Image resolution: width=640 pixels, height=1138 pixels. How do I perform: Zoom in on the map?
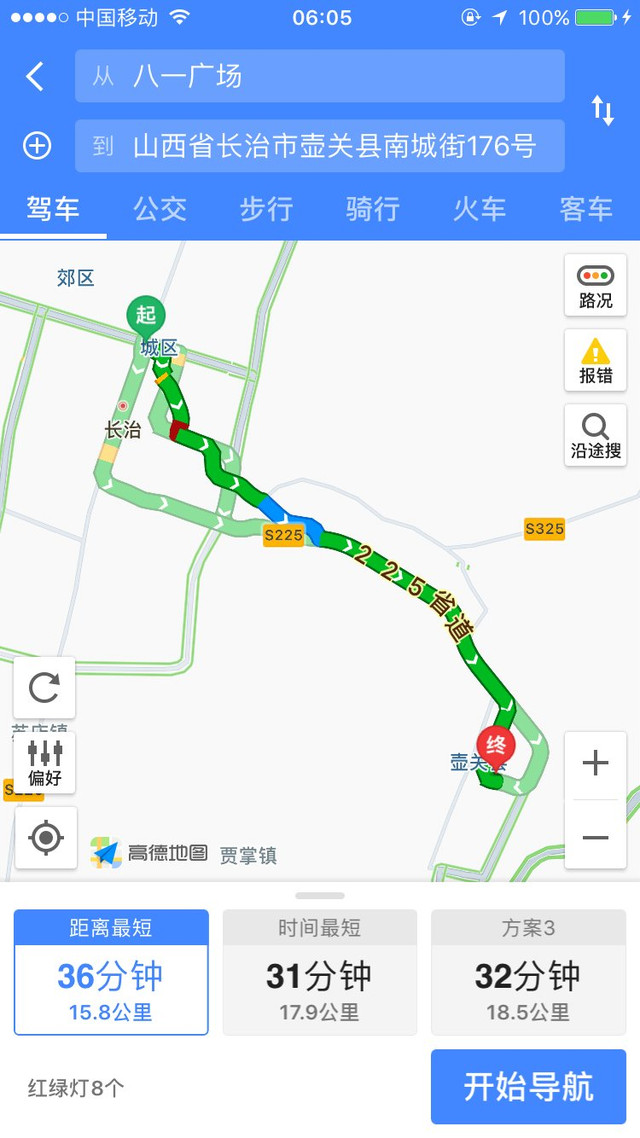point(596,765)
